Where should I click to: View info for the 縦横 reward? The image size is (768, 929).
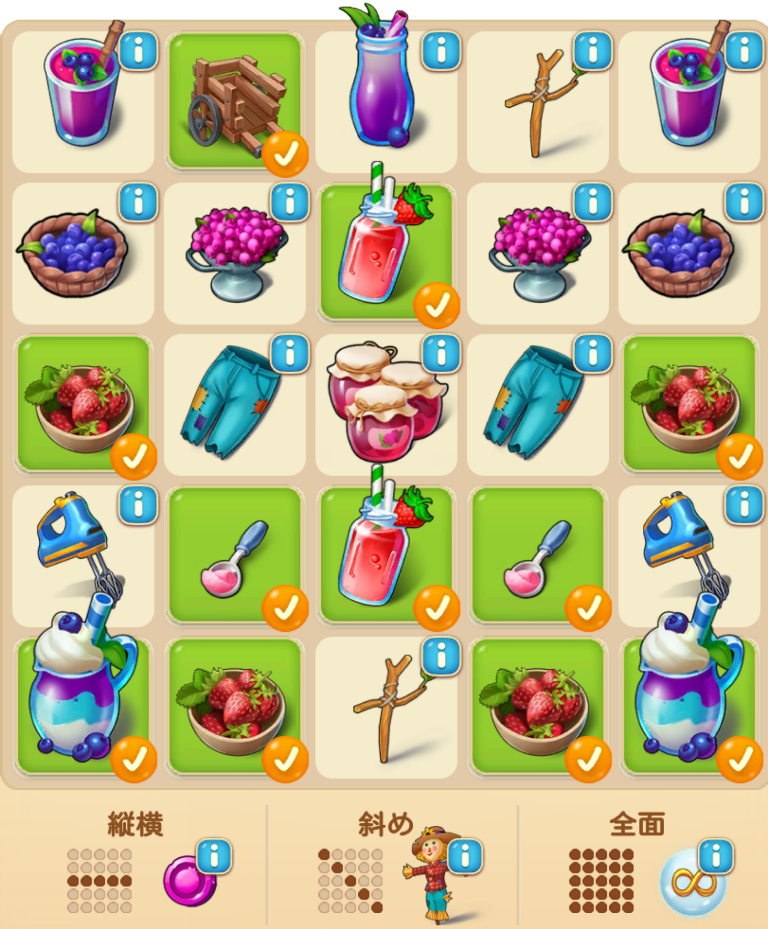213,857
